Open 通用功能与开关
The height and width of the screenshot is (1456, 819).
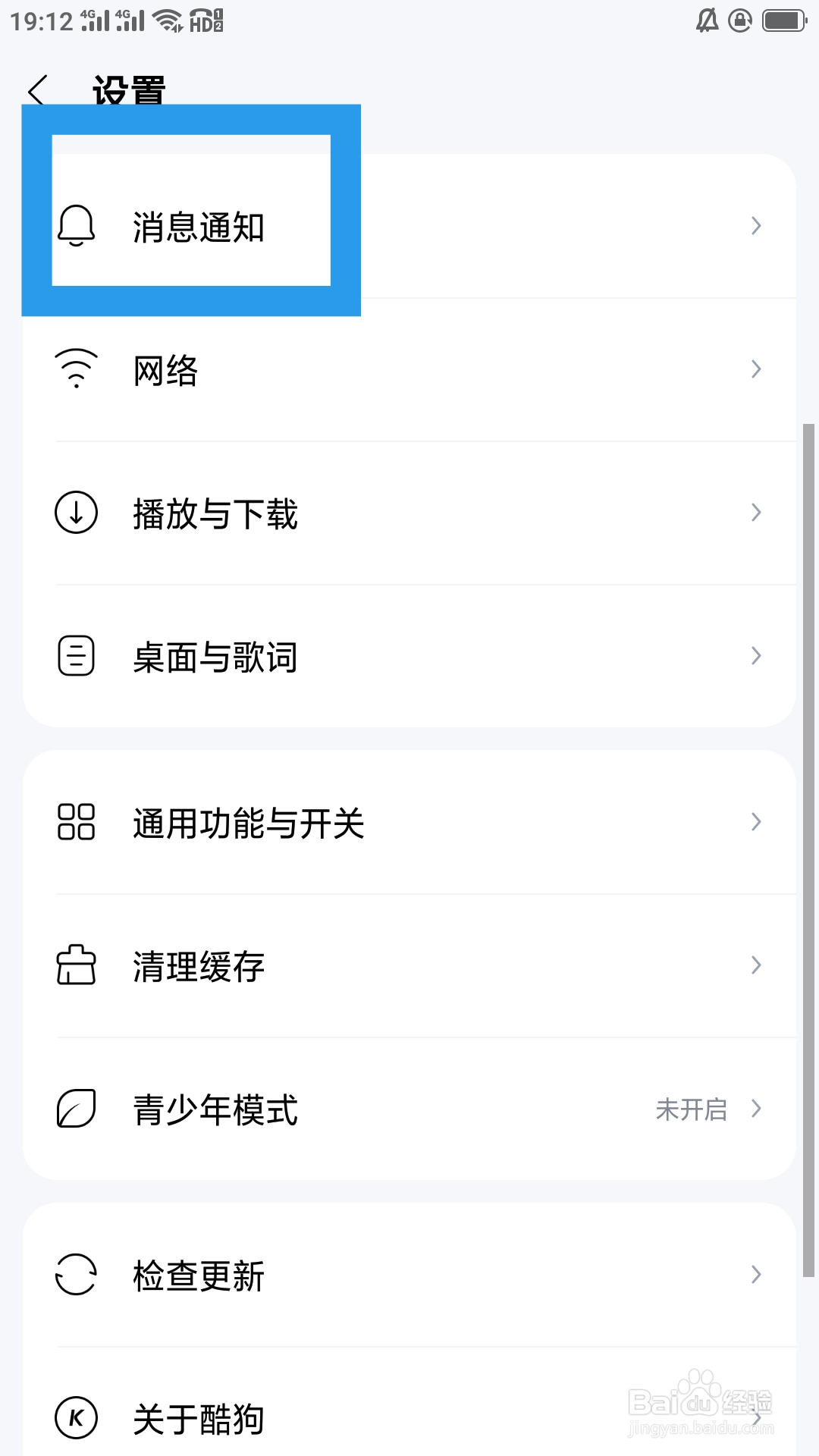pos(409,823)
